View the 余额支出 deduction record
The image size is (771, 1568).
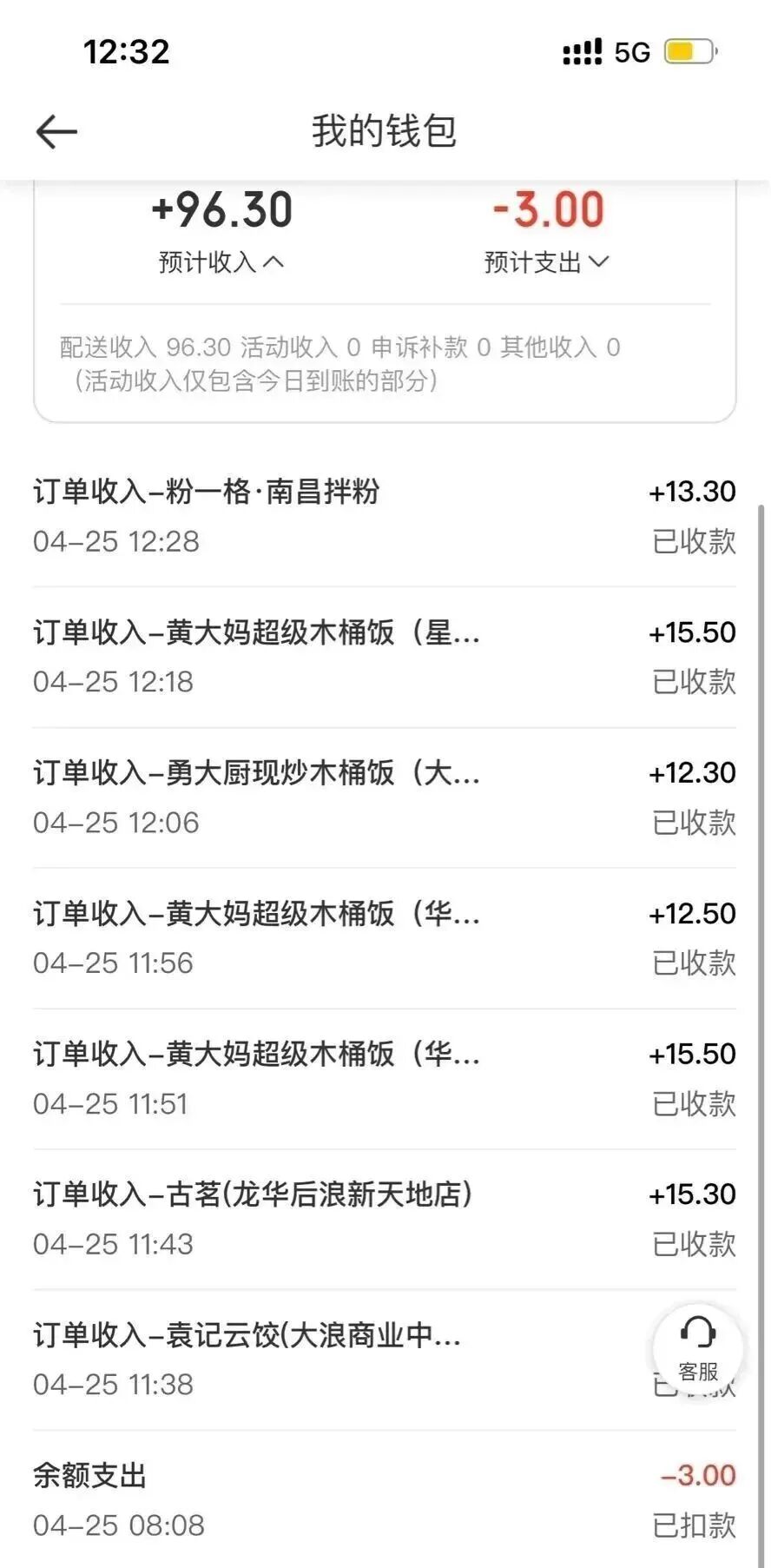pyautogui.click(x=385, y=1500)
